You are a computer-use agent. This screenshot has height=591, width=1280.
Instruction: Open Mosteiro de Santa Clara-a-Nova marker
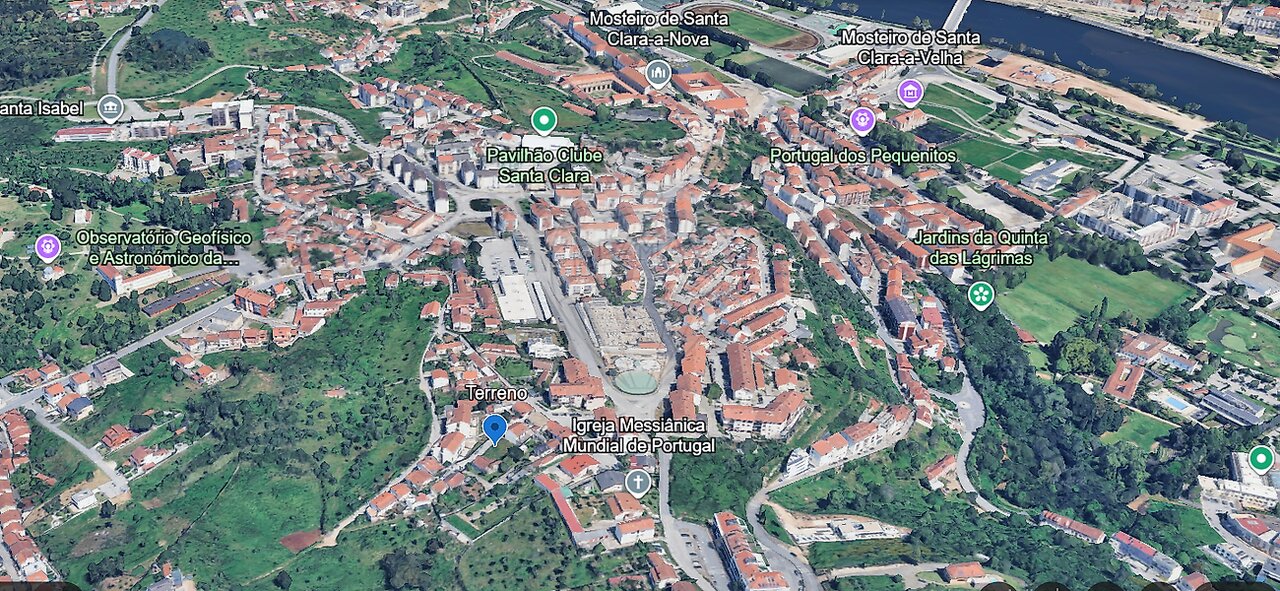tap(658, 73)
